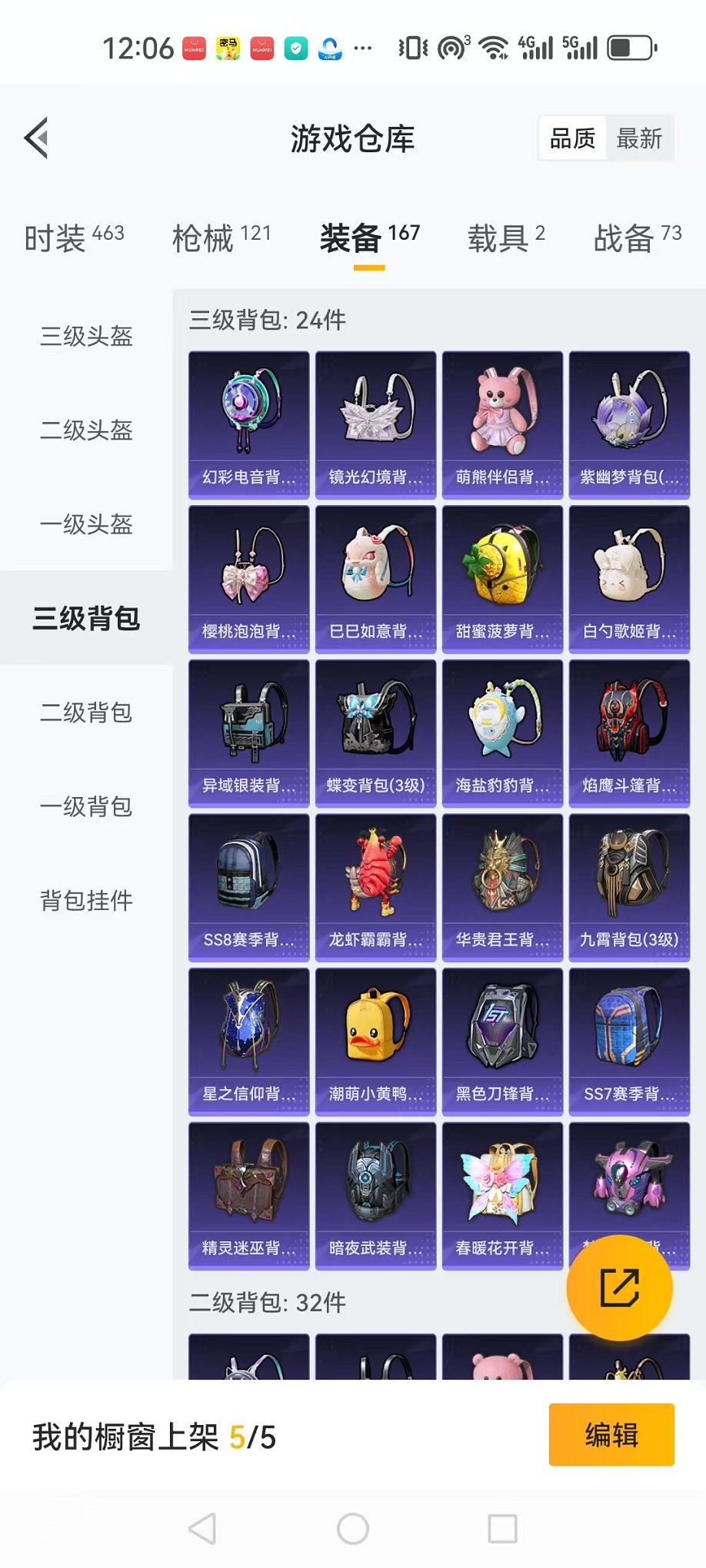Select 三级头盔 in the sidebar
706x1568 pixels.
86,336
